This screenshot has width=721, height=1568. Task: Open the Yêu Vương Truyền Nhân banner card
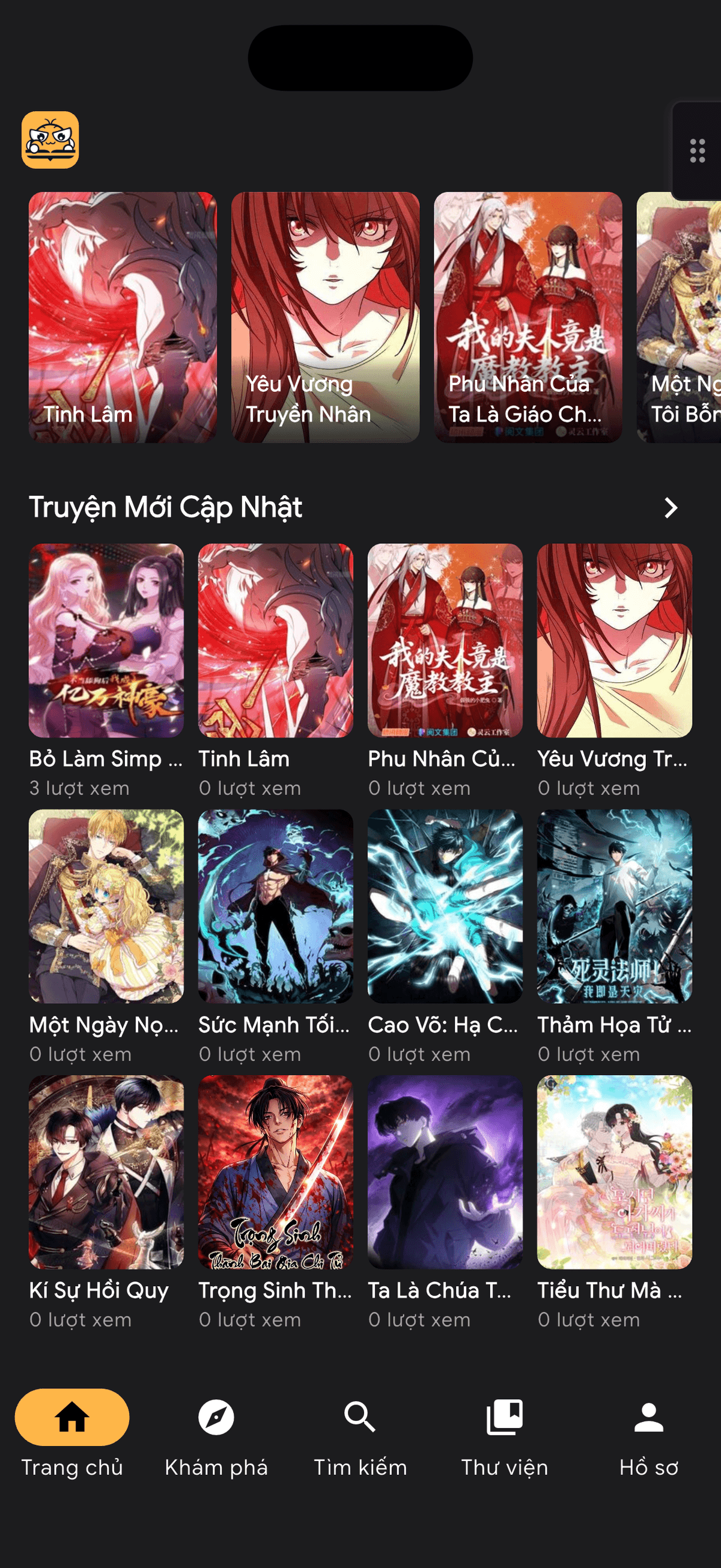(325, 317)
